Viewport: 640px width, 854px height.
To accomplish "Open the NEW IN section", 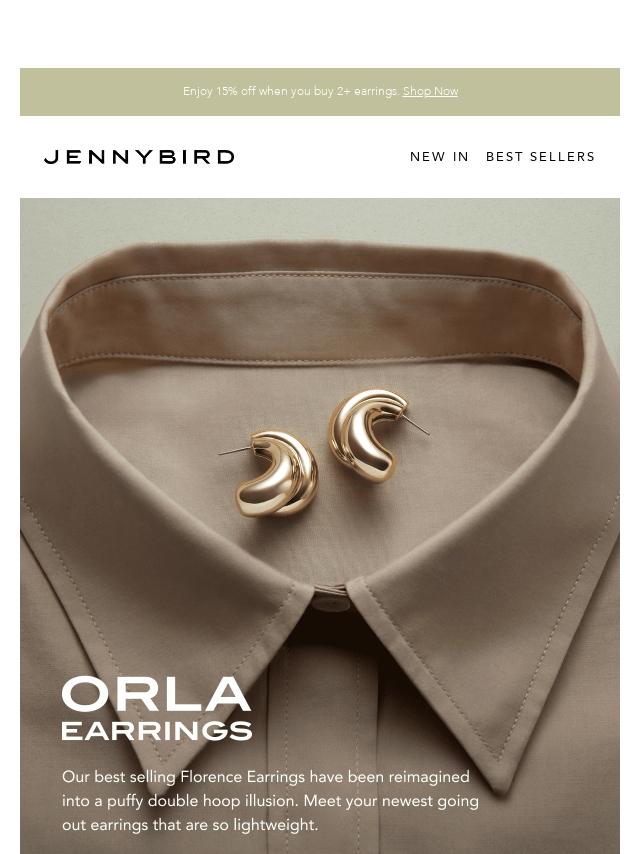I will tap(439, 157).
